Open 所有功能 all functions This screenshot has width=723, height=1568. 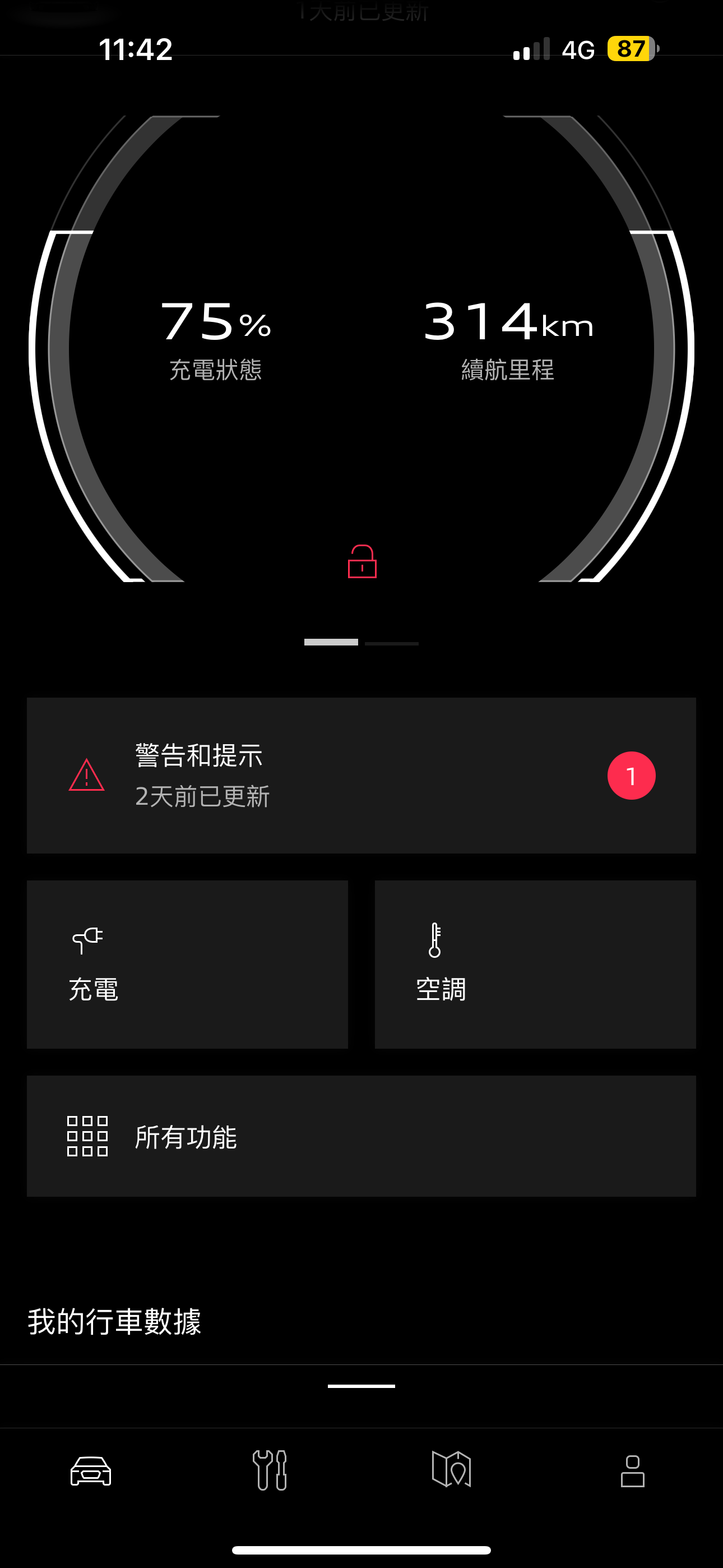point(361,1136)
